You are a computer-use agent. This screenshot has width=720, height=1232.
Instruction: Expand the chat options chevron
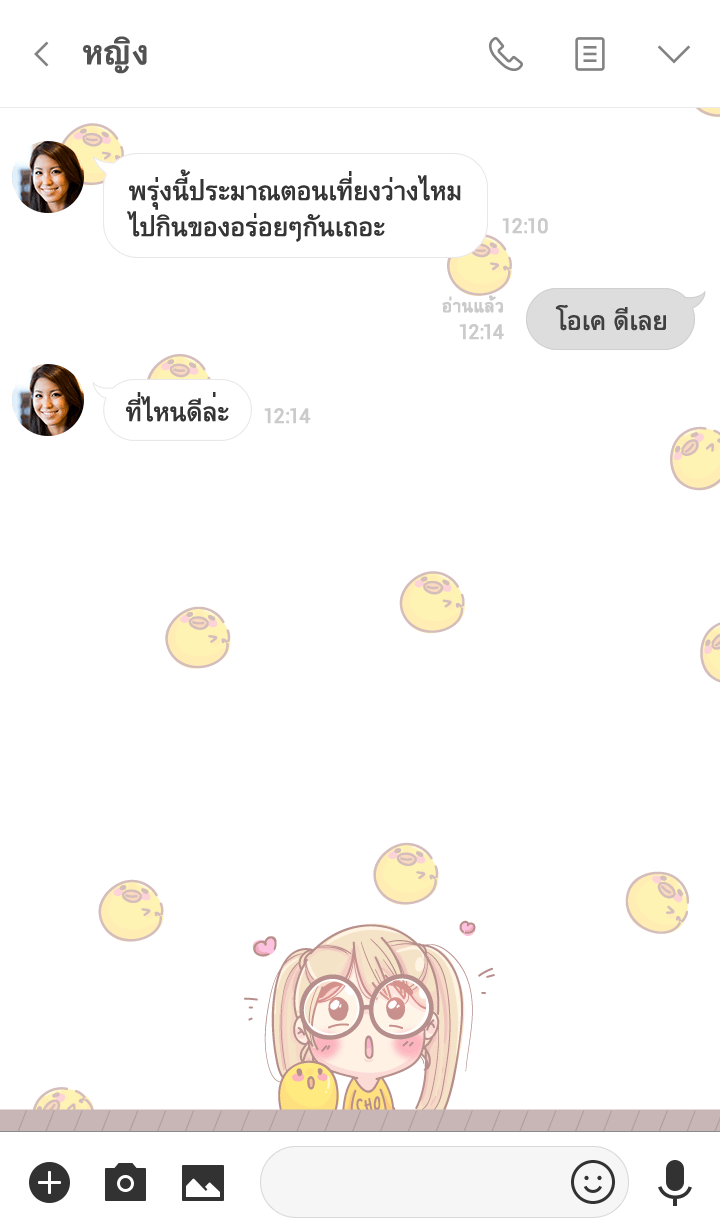pyautogui.click(x=674, y=54)
